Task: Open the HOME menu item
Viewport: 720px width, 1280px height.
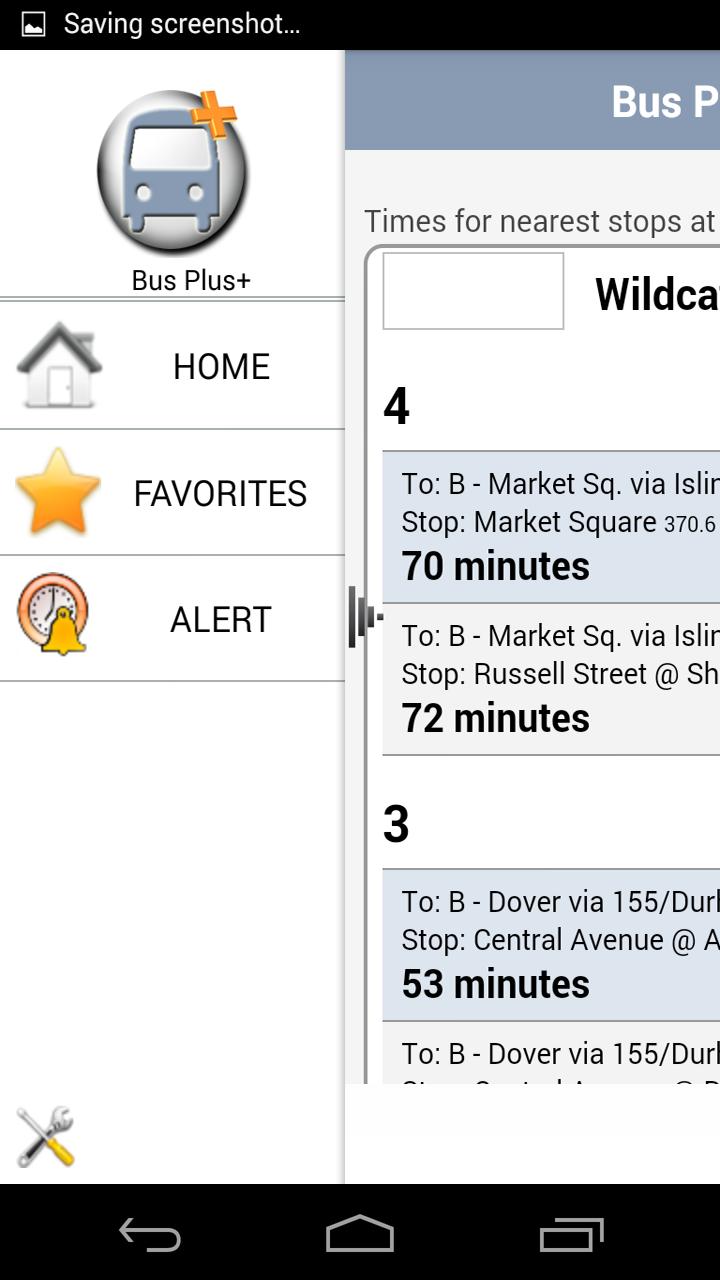Action: click(x=172, y=366)
